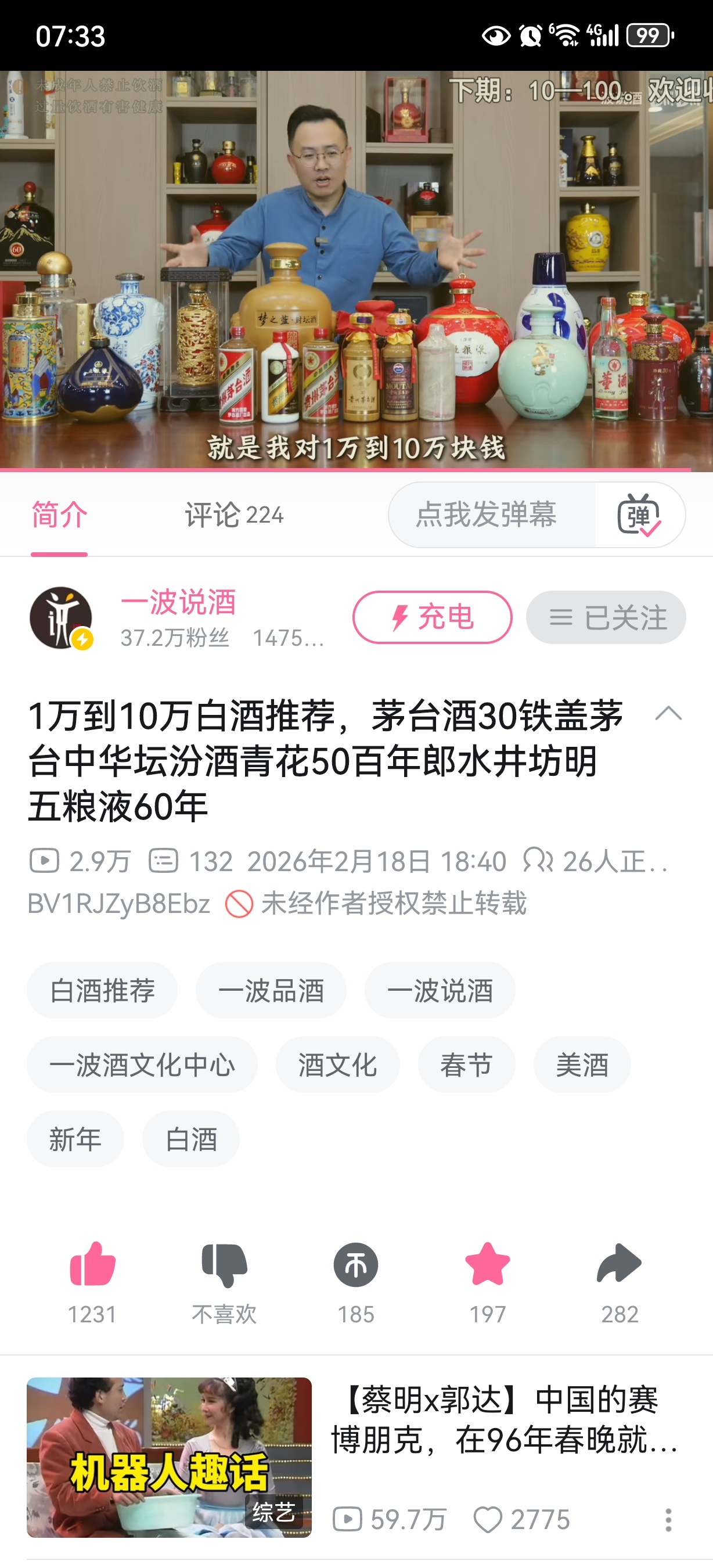Open the 已关注 follow options
The image size is (713, 1568).
coord(606,617)
